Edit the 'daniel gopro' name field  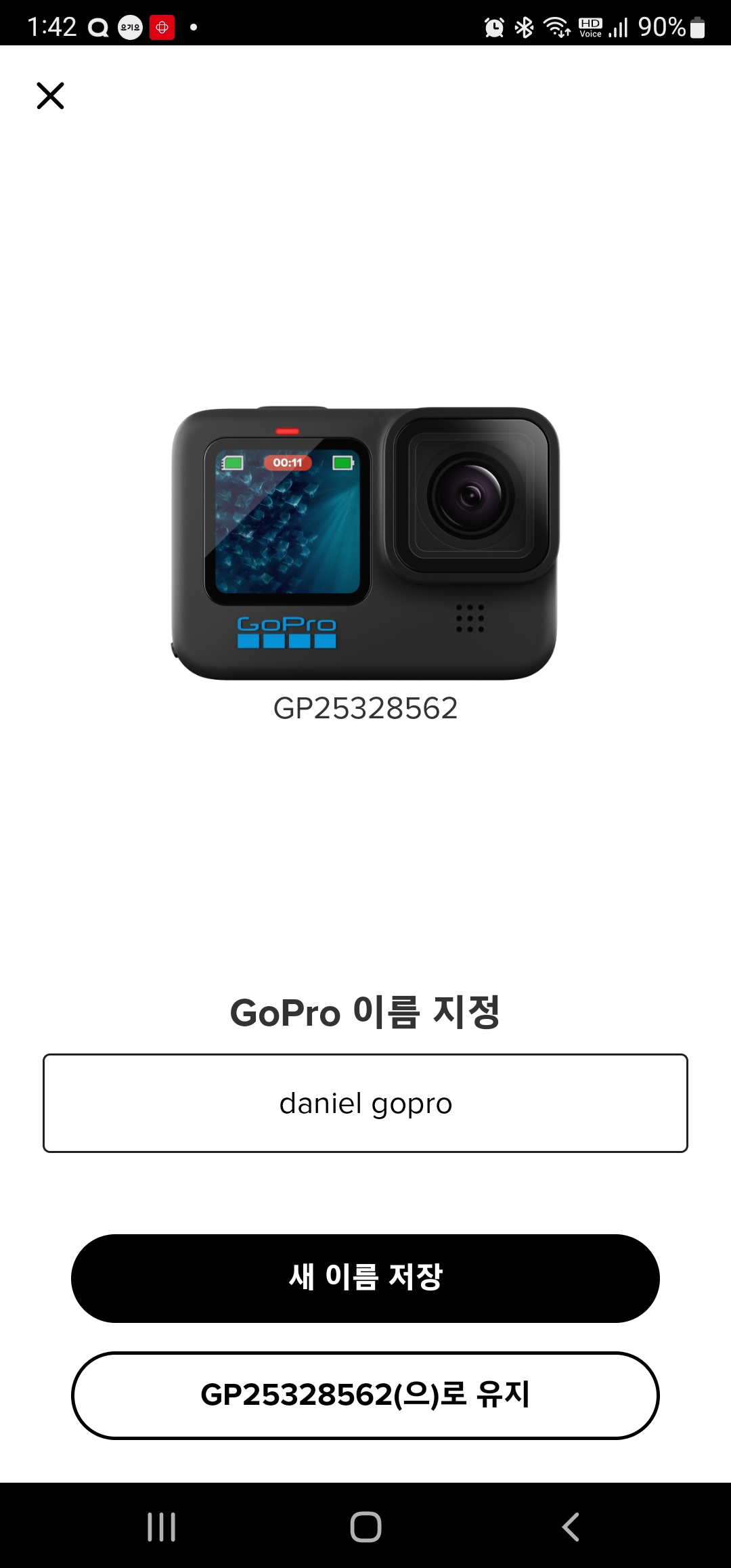(x=365, y=1103)
